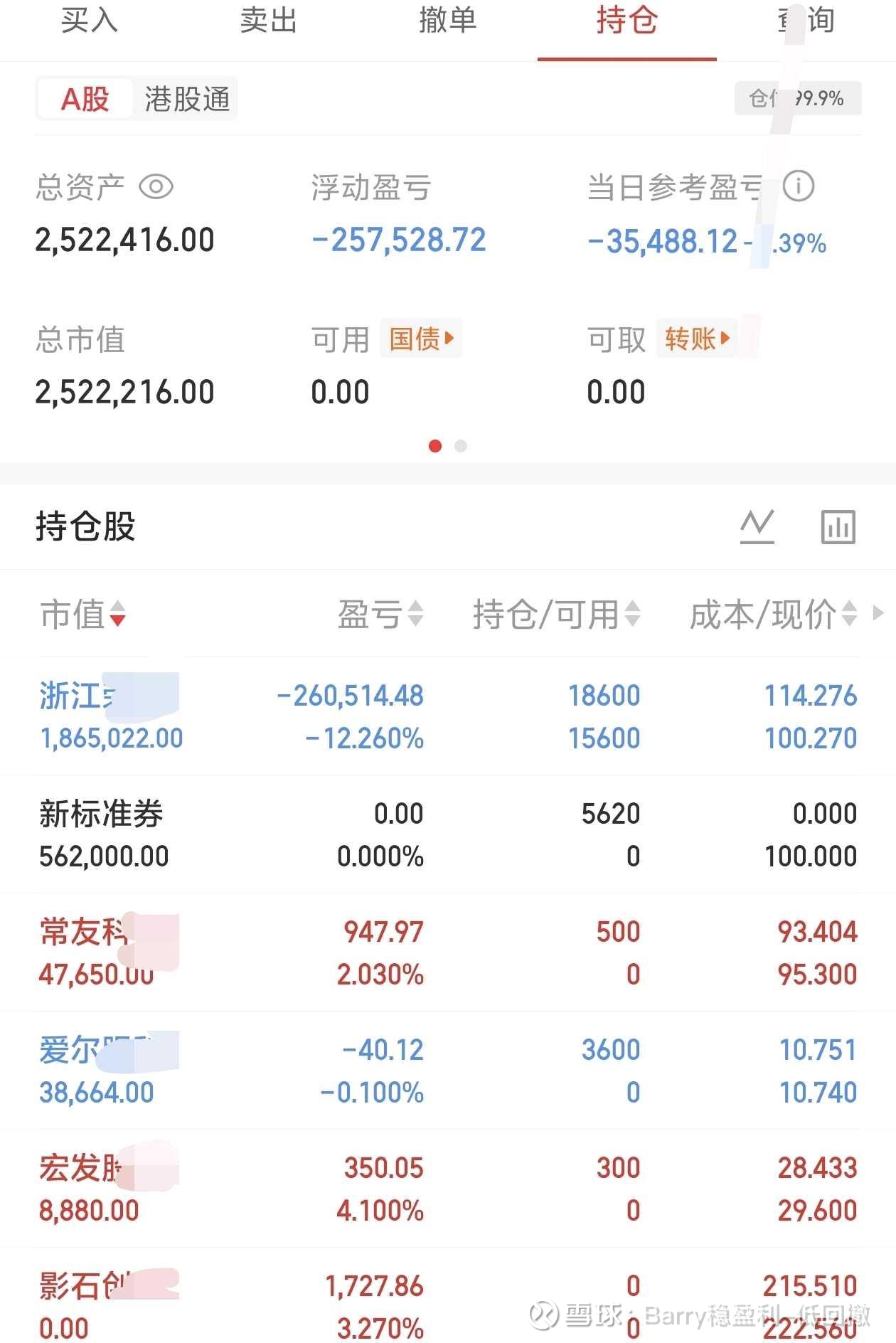Image resolution: width=896 pixels, height=1343 pixels.
Task: Open the bar chart analysis icon
Action: 838,527
